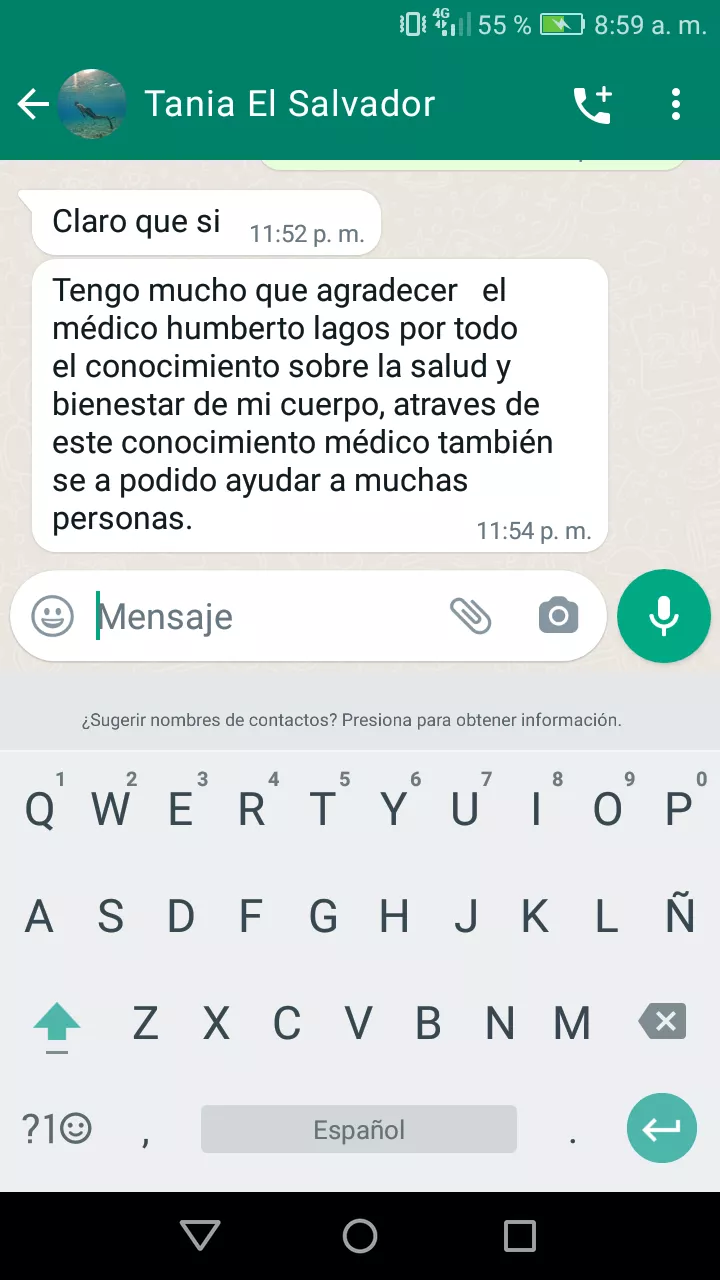Start a call with the phone-plus icon
This screenshot has height=1280, width=720.
592,104
